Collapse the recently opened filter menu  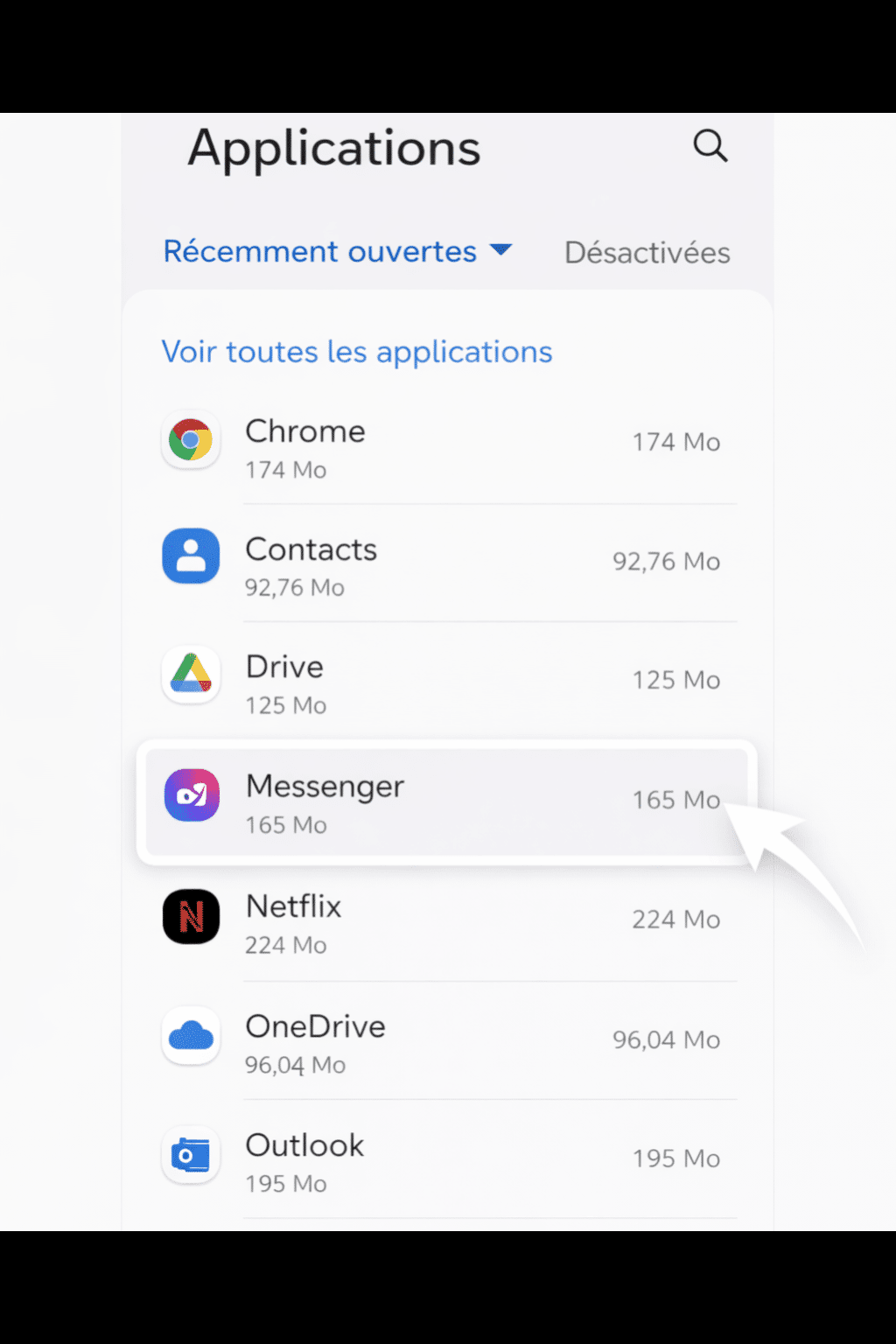tap(502, 252)
